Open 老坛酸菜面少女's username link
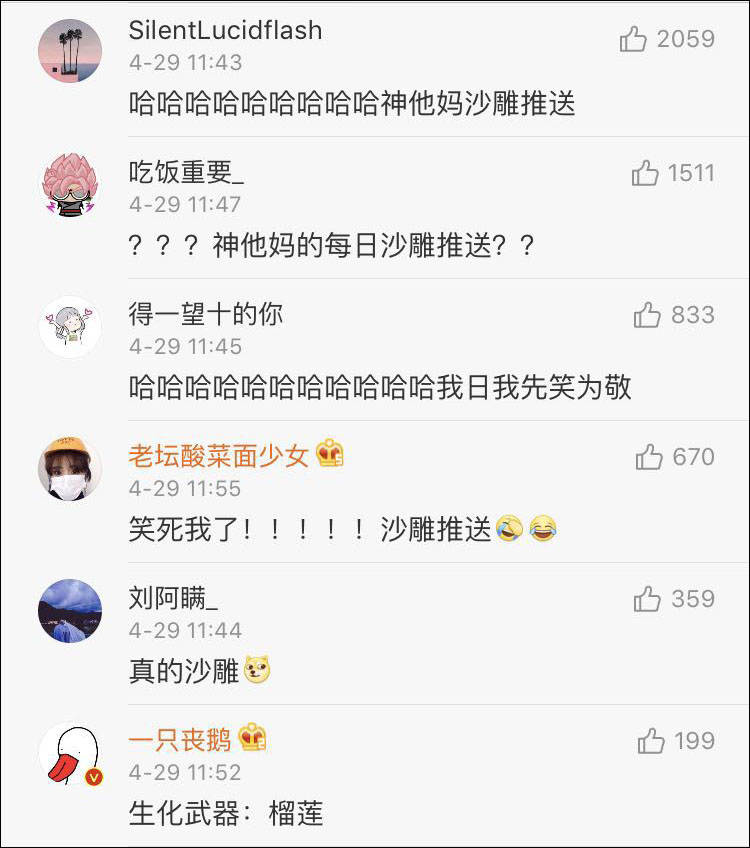The image size is (750, 848). tap(218, 456)
